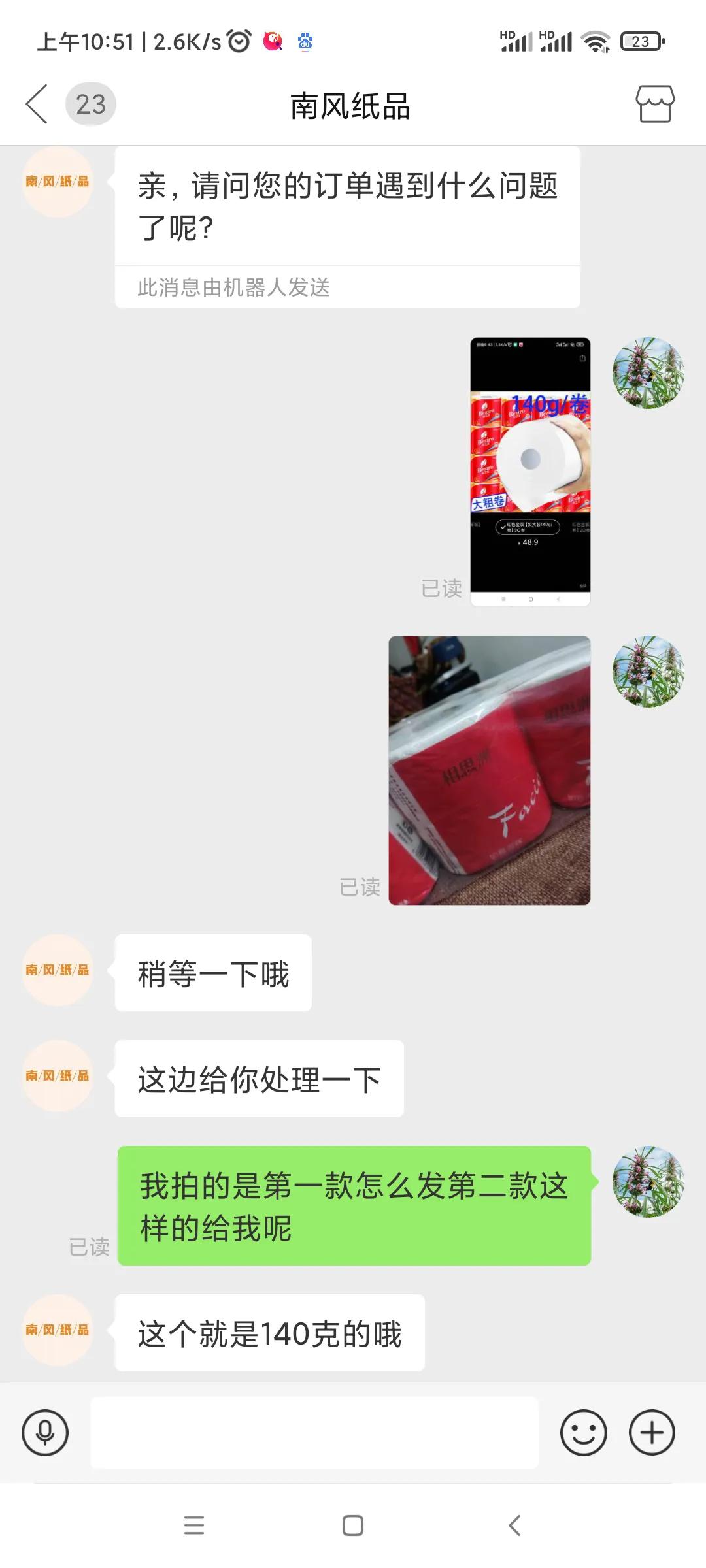
Task: Tap the Wi-Fi icon in status bar
Action: point(598,41)
